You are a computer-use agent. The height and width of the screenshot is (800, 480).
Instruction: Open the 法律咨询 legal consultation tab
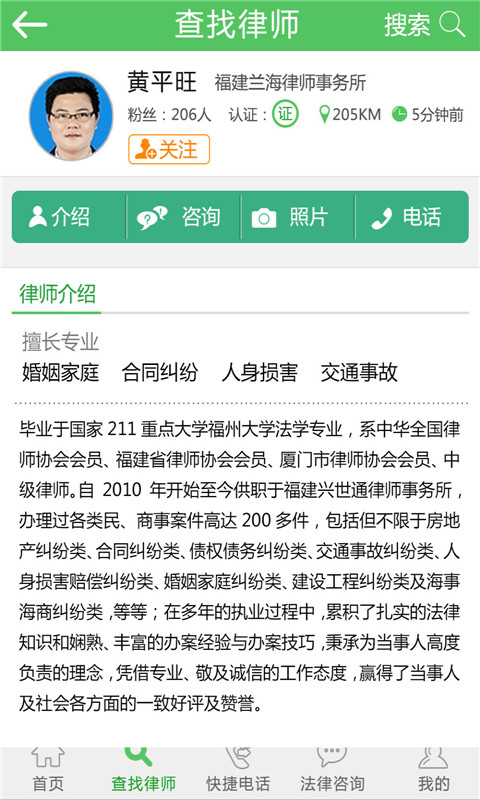click(332, 772)
